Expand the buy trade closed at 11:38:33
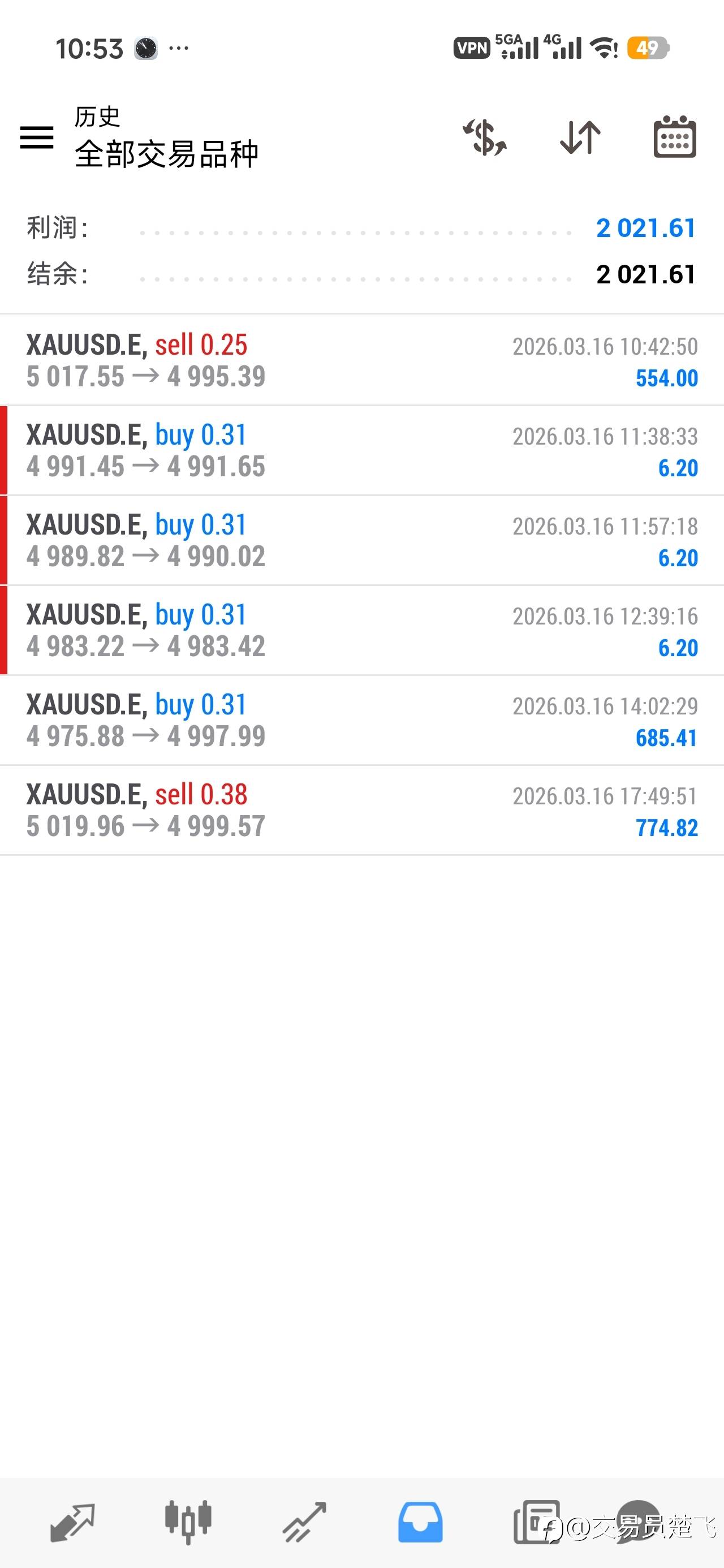 [361, 450]
